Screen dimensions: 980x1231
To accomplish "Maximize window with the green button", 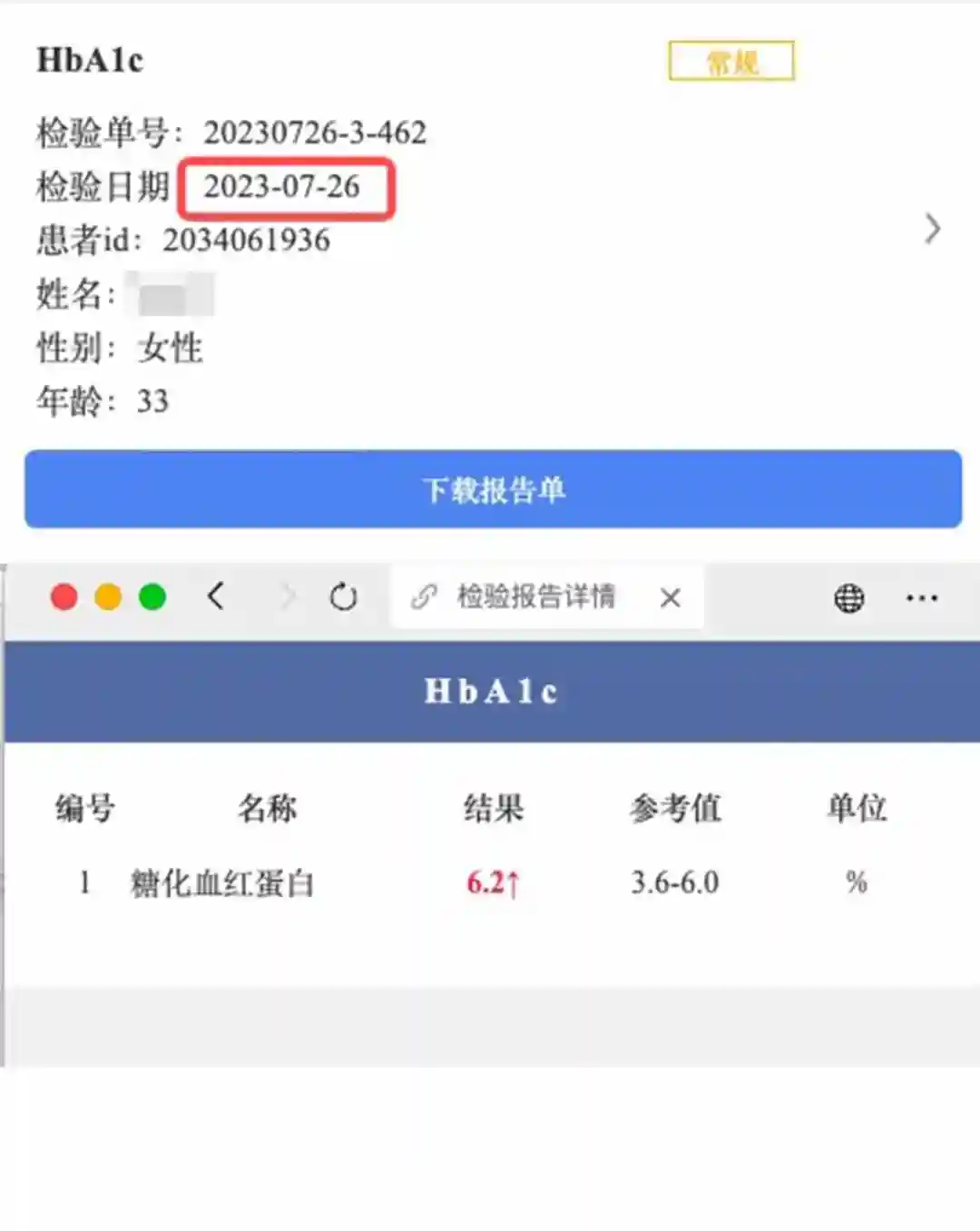I will pos(152,597).
